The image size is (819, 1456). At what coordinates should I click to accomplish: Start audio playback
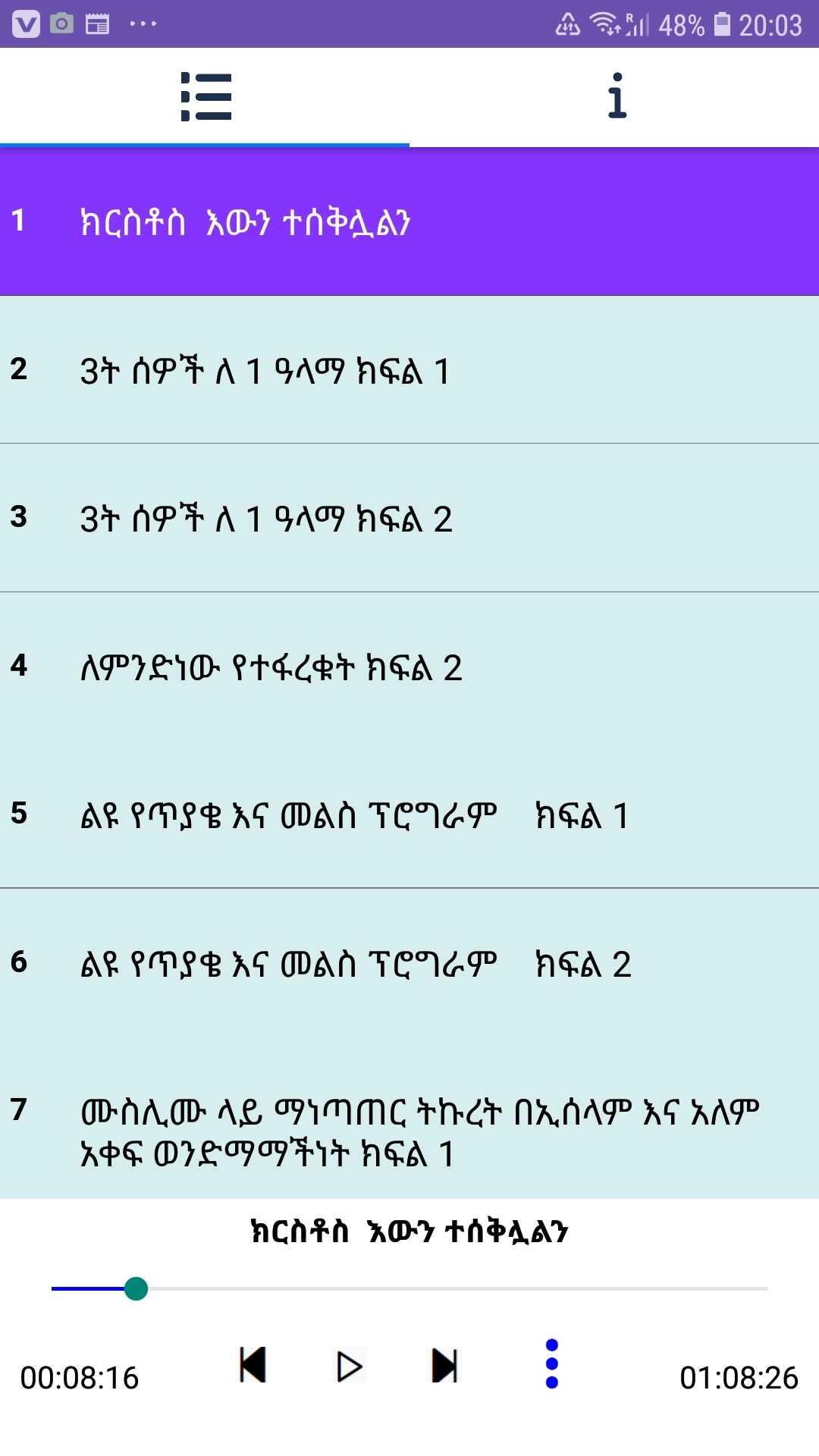(x=349, y=1366)
